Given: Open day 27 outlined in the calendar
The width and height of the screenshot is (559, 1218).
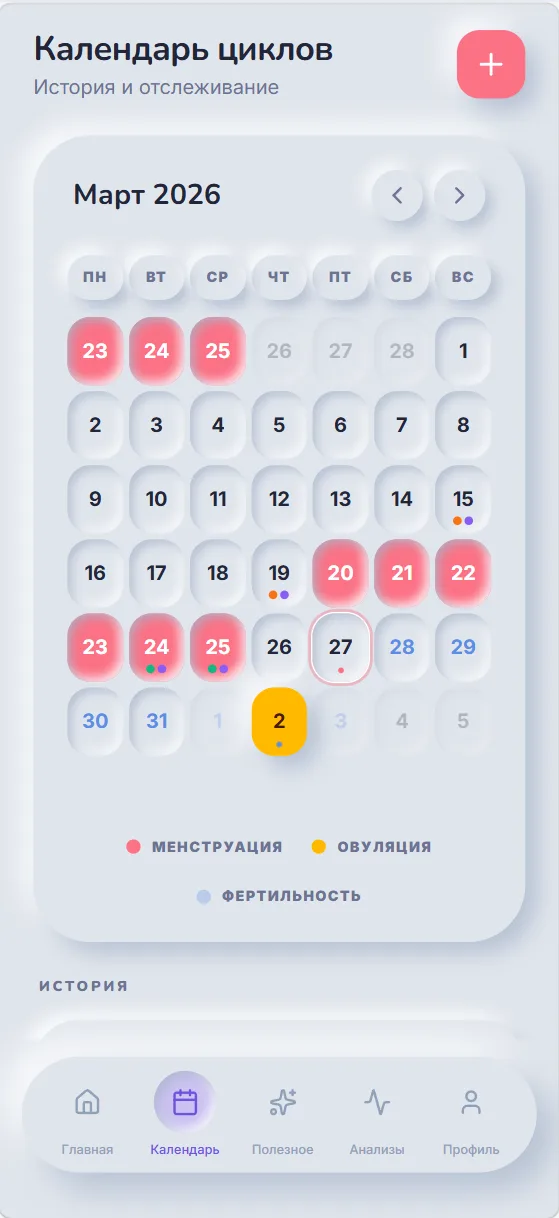Looking at the screenshot, I should 341,647.
